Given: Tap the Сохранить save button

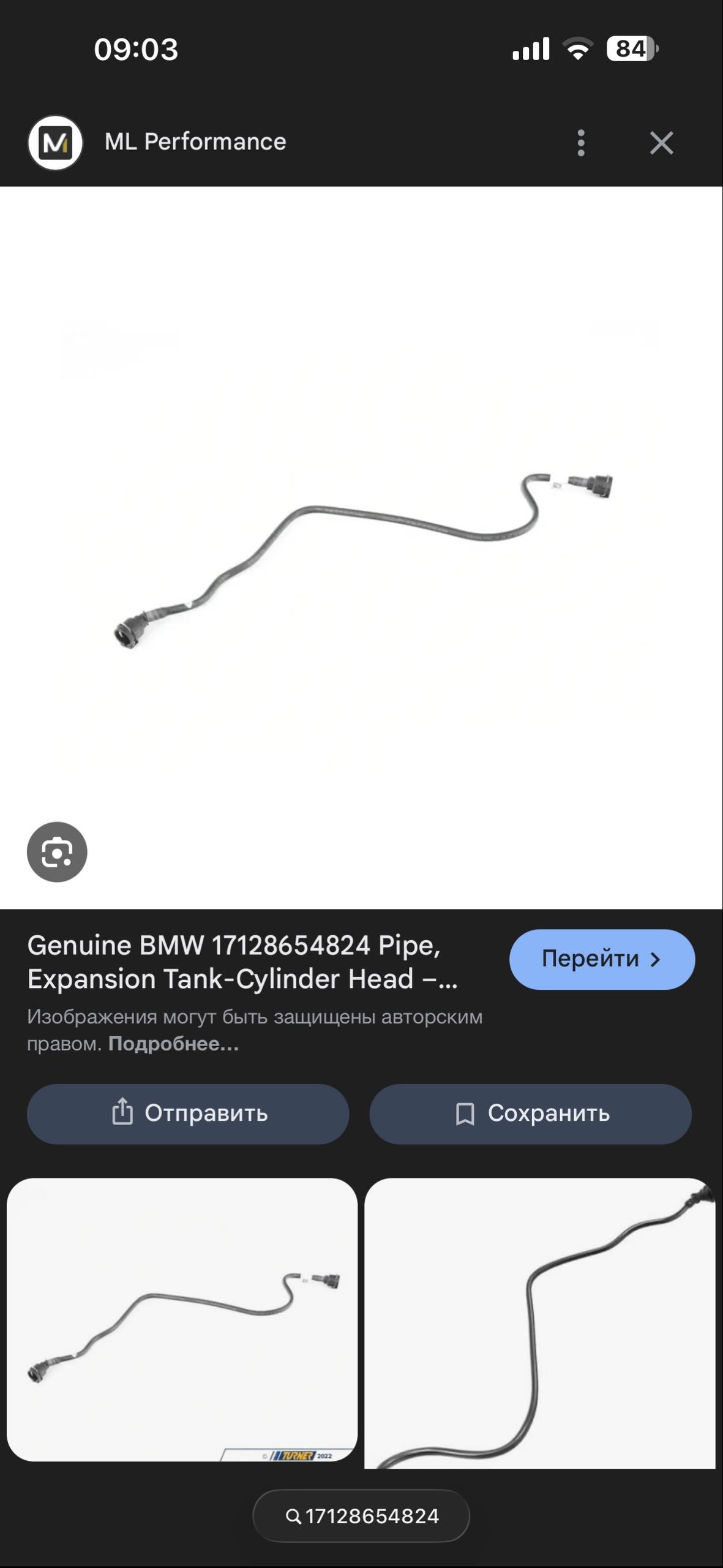Looking at the screenshot, I should 530,1114.
